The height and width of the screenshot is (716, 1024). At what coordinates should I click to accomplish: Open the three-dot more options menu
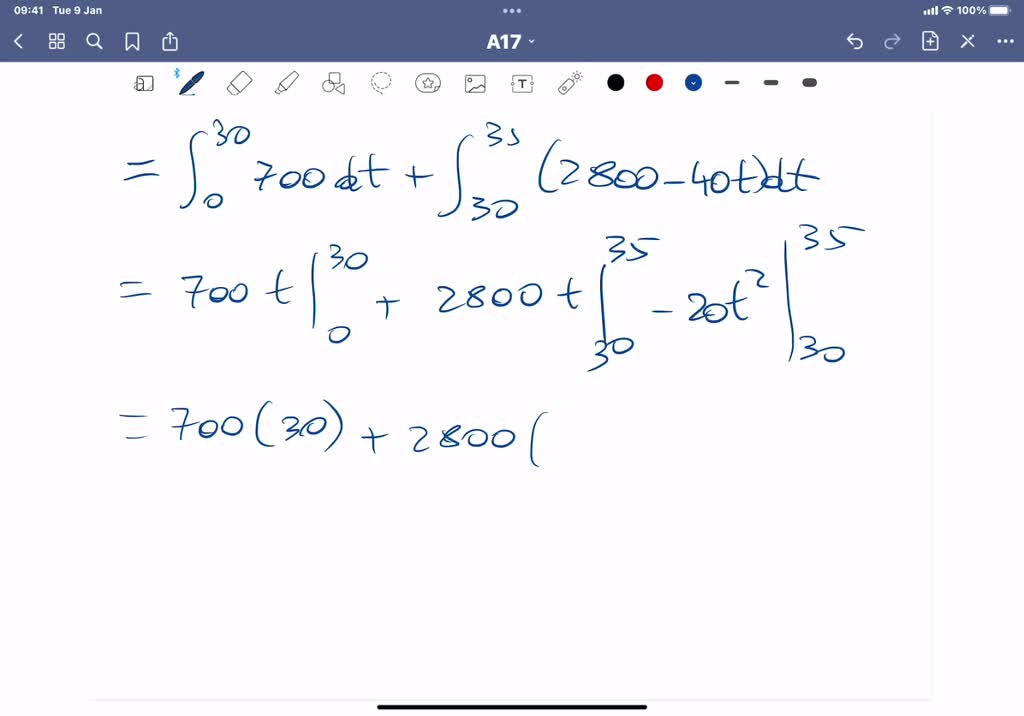click(1005, 41)
